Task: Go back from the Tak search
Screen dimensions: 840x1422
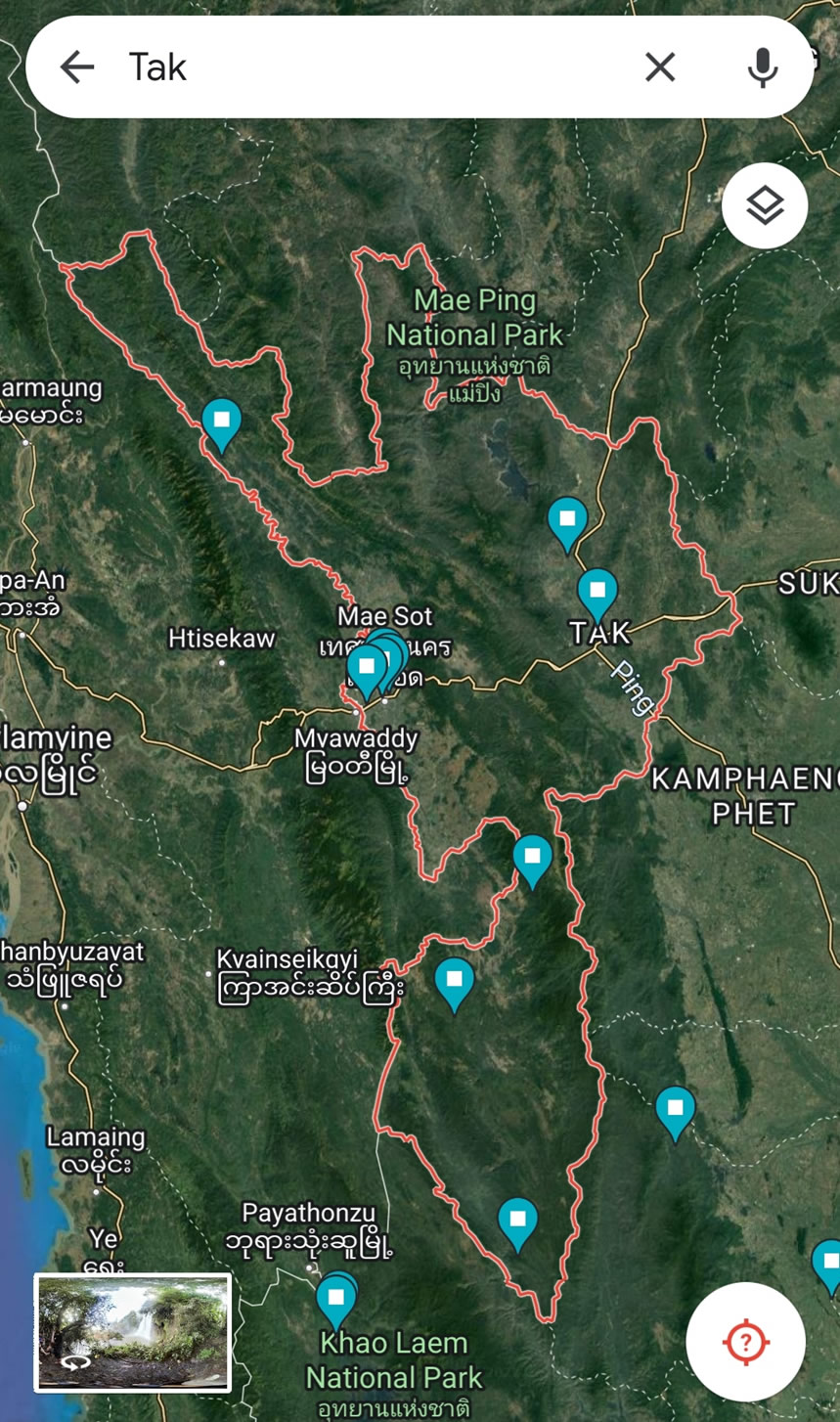Action: 76,67
